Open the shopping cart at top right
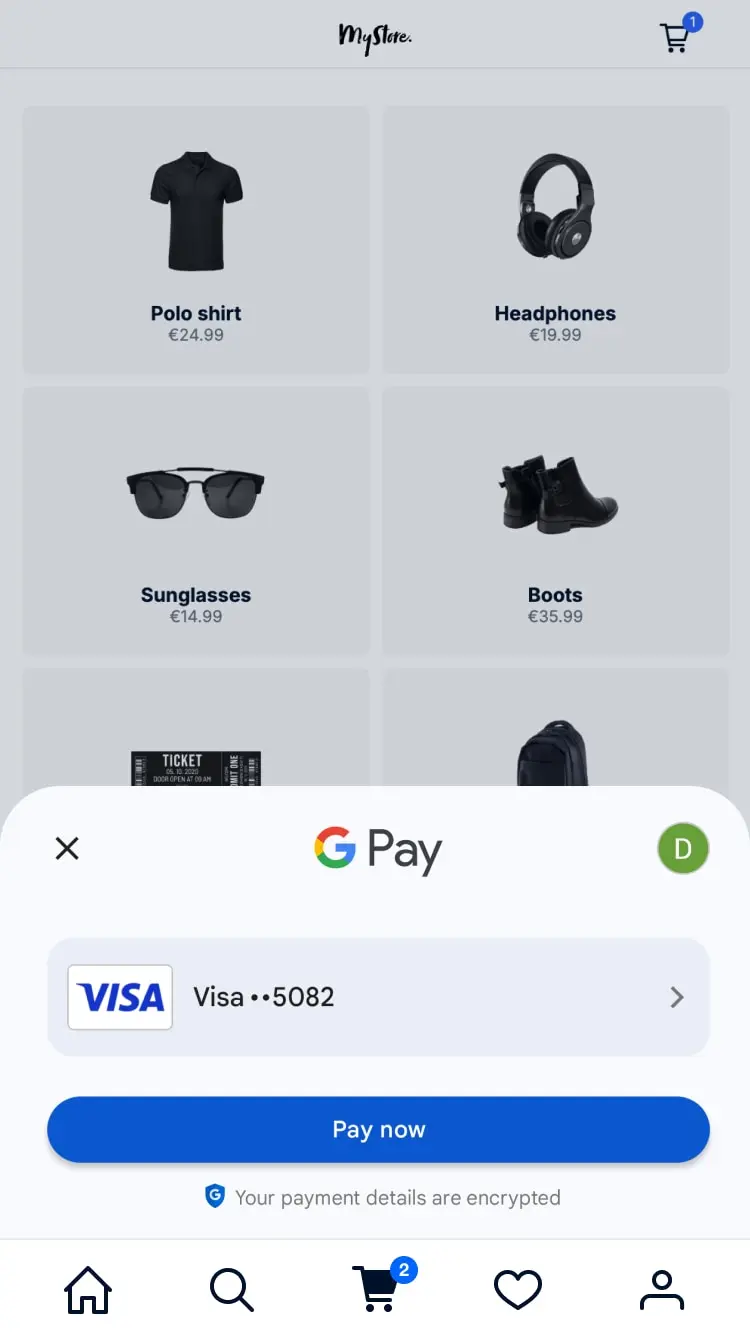Viewport: 750px width, 1334px height. pos(676,38)
